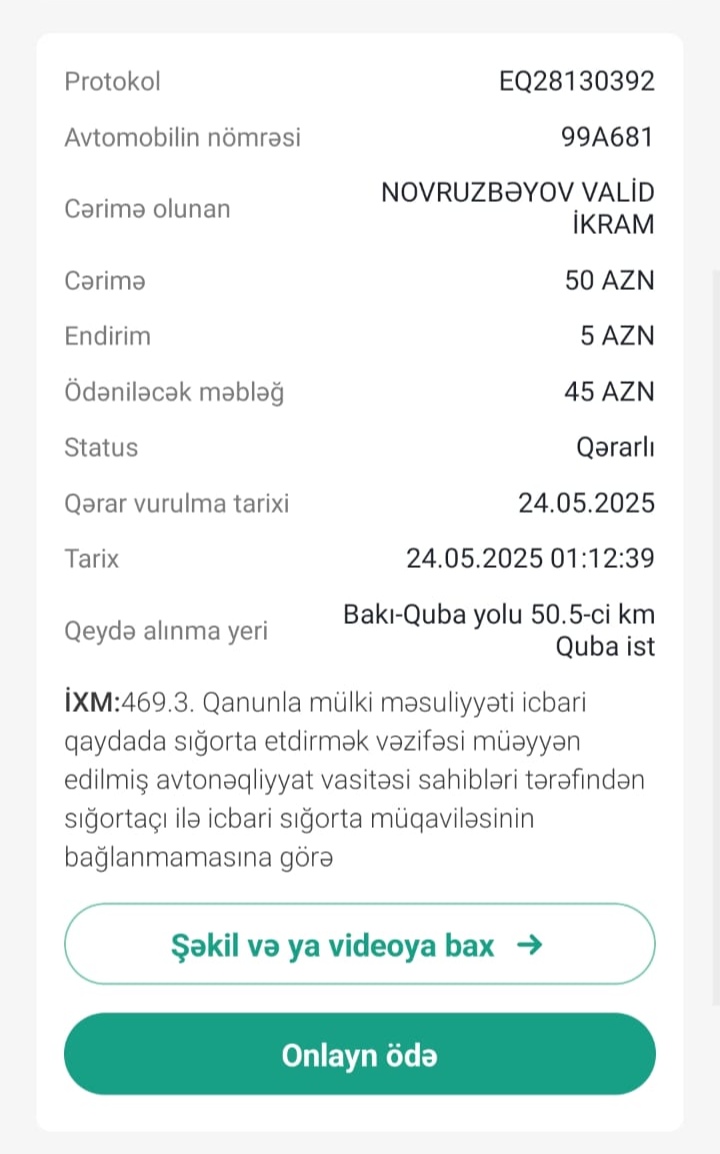Pay the fine with 'Onlayn ödə'
720x1154 pixels.
(x=359, y=1055)
